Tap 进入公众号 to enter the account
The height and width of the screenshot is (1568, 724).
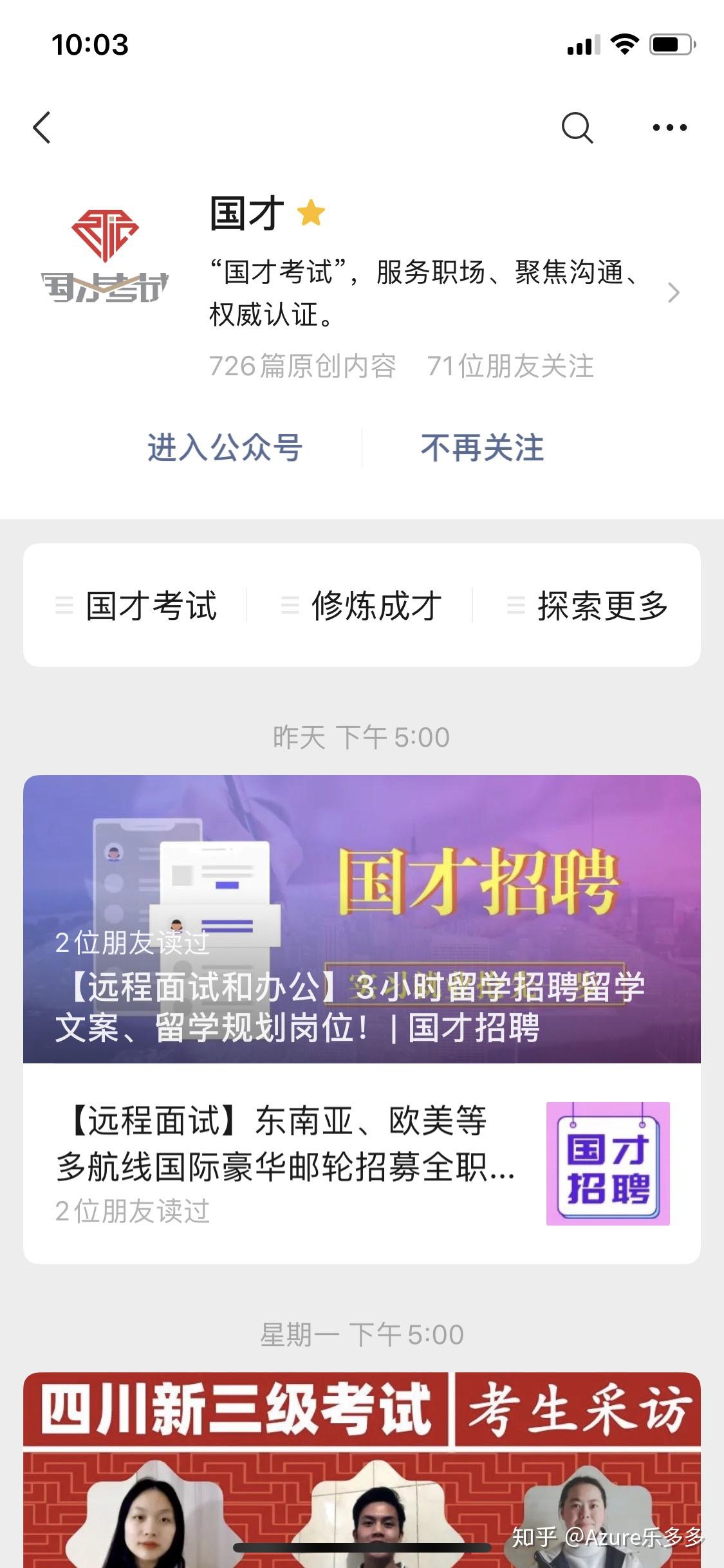pos(225,447)
